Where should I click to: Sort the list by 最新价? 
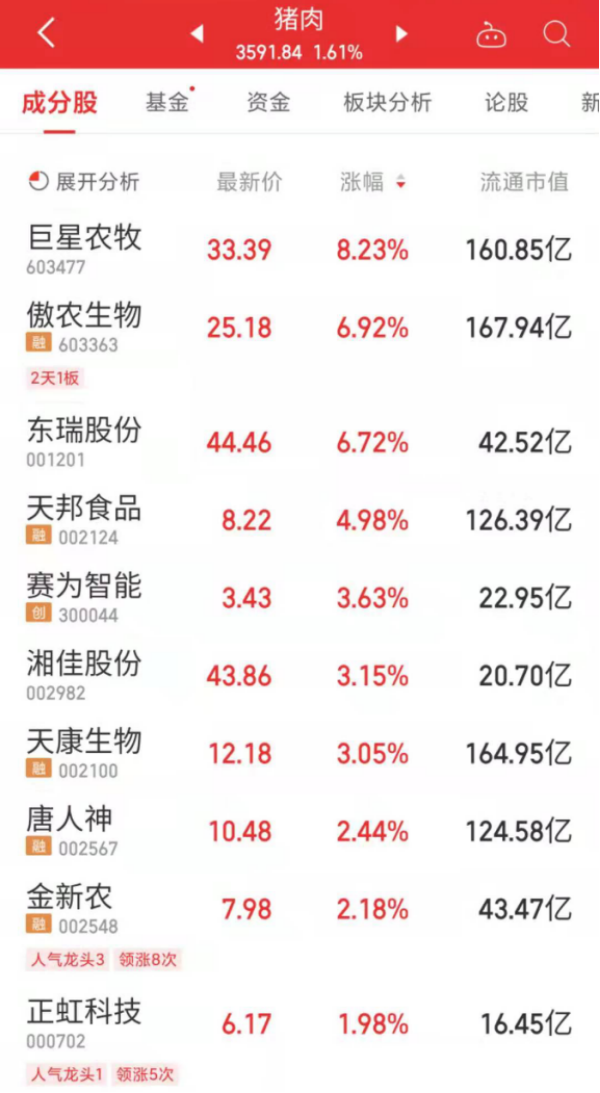coord(249,182)
